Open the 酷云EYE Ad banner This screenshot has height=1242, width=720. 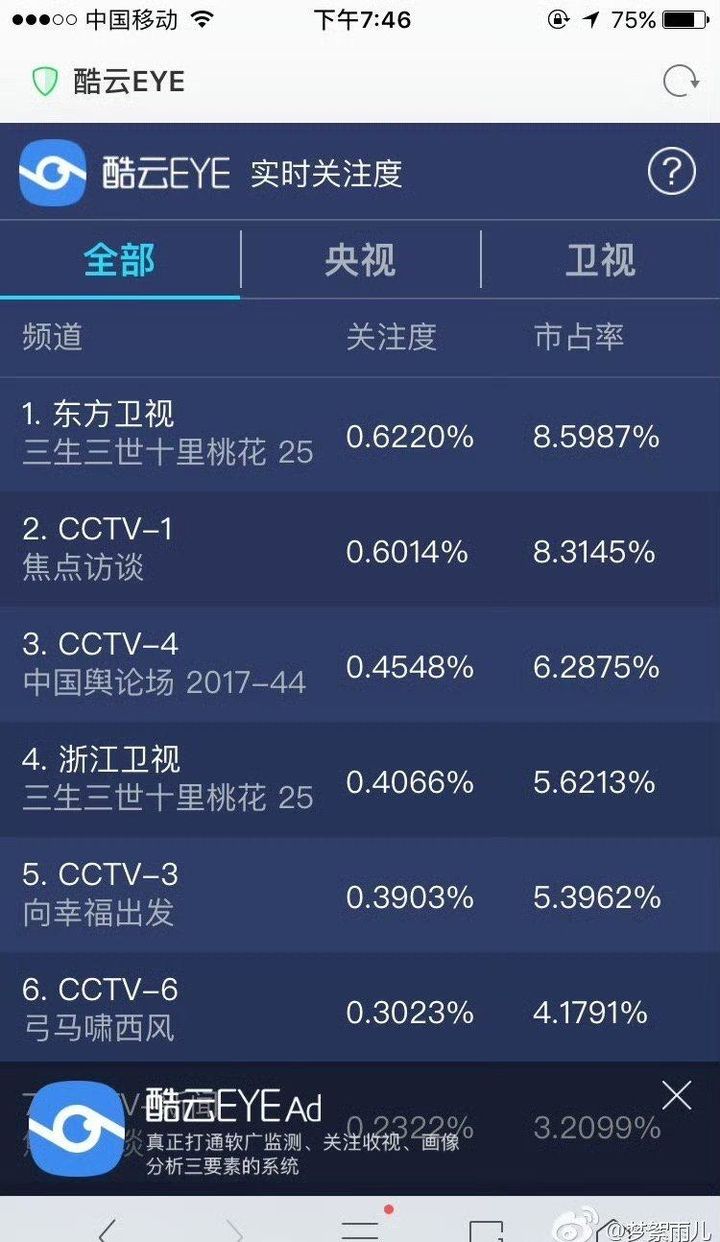pos(300,1128)
